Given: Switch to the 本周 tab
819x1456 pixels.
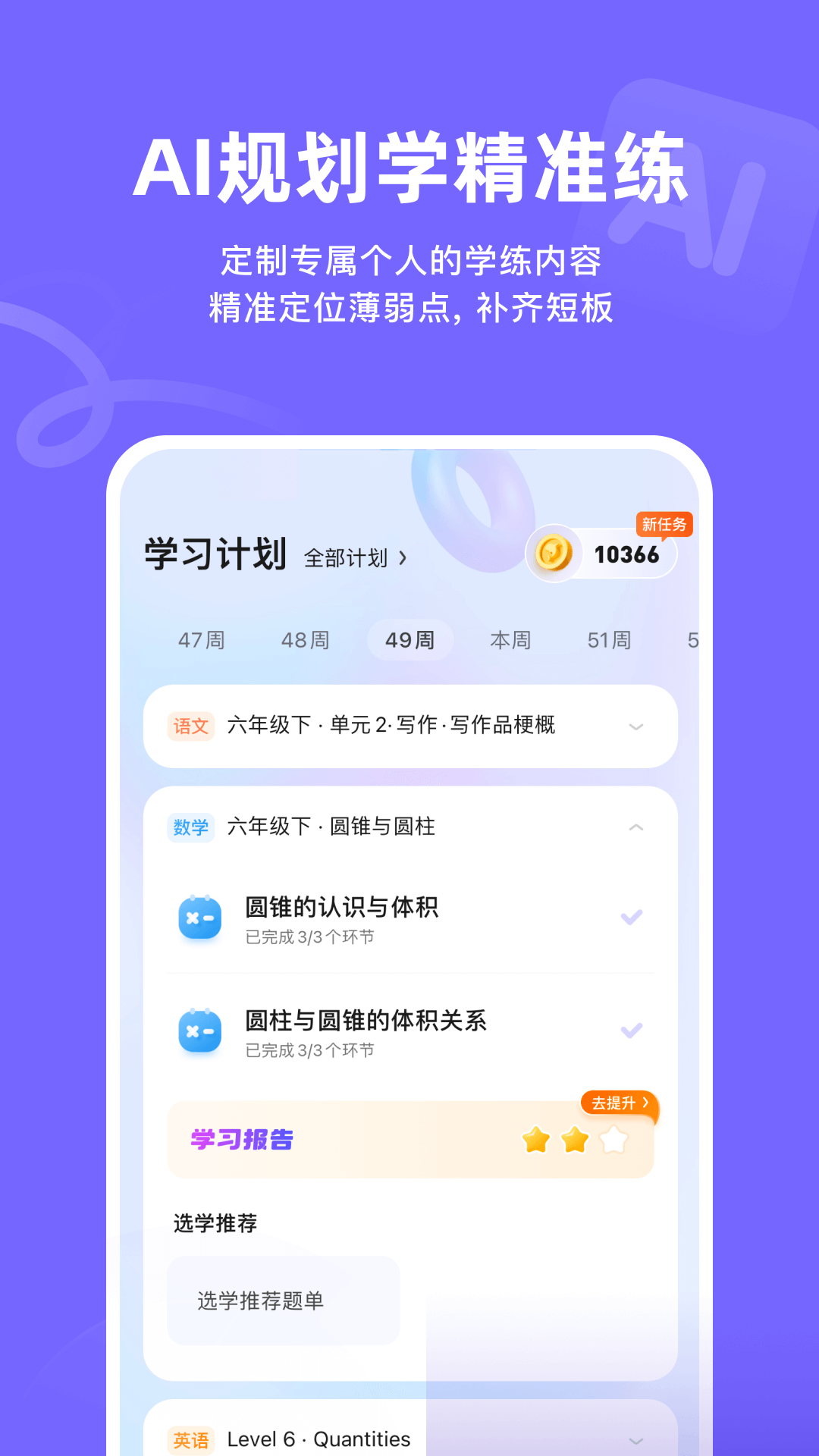Looking at the screenshot, I should pos(510,639).
